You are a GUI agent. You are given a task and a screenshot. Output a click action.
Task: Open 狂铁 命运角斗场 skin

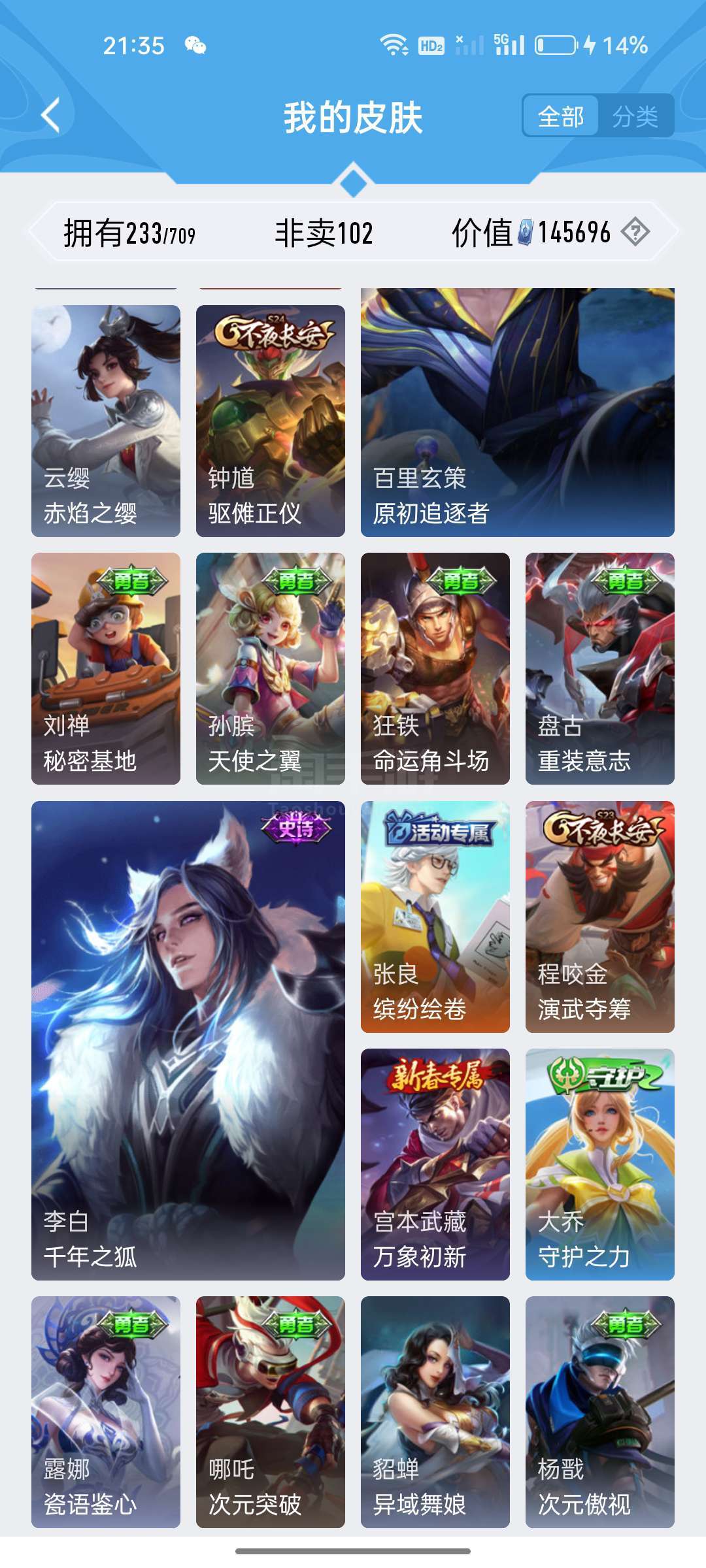(x=435, y=668)
